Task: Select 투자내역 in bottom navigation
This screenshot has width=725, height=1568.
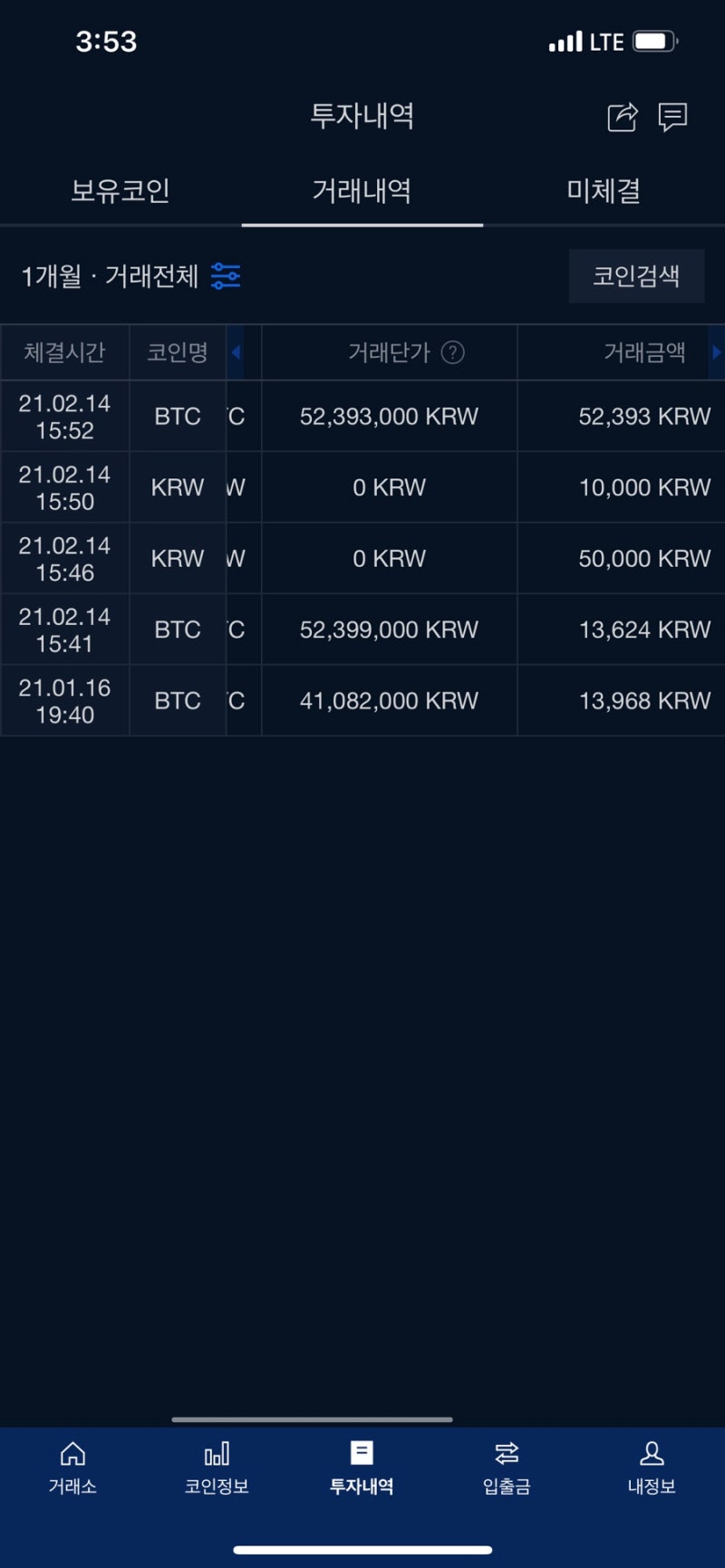Action: 362,1467
